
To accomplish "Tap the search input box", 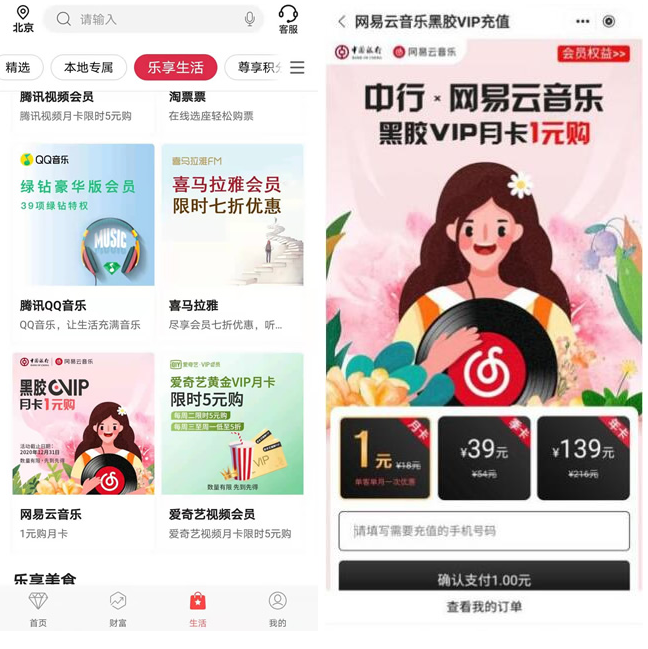I will coord(150,19).
